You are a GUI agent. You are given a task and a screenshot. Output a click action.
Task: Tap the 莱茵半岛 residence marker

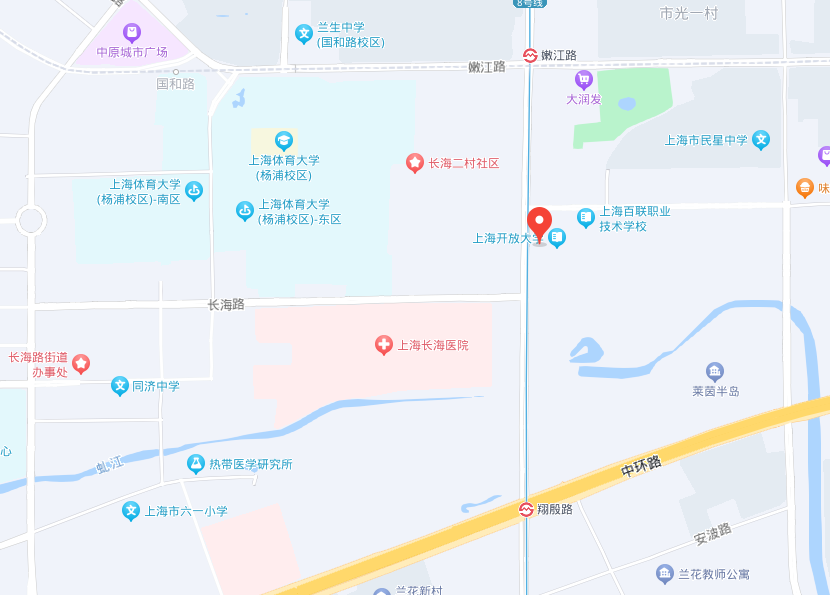point(715,372)
